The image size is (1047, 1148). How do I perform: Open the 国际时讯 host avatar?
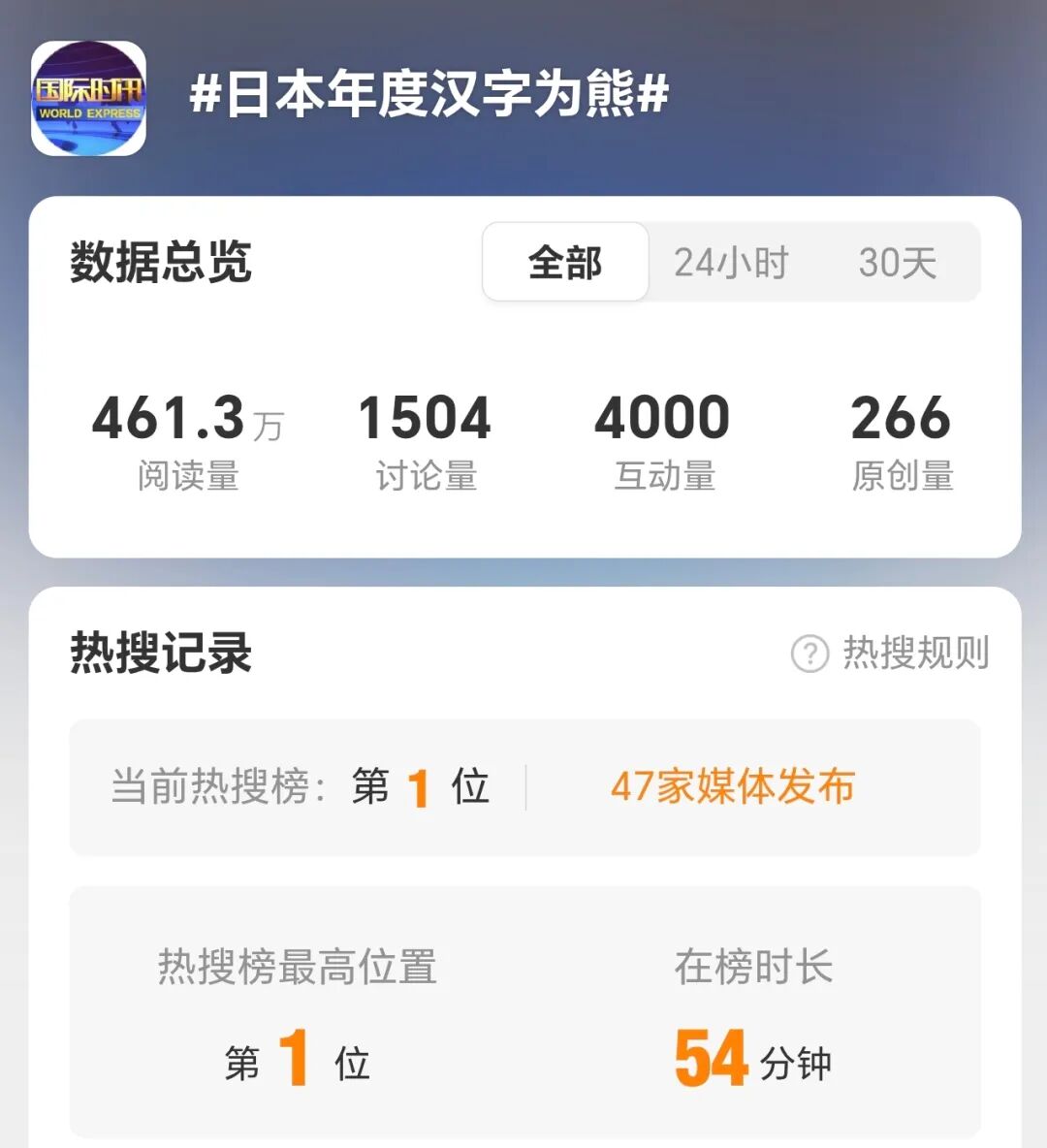point(88,98)
